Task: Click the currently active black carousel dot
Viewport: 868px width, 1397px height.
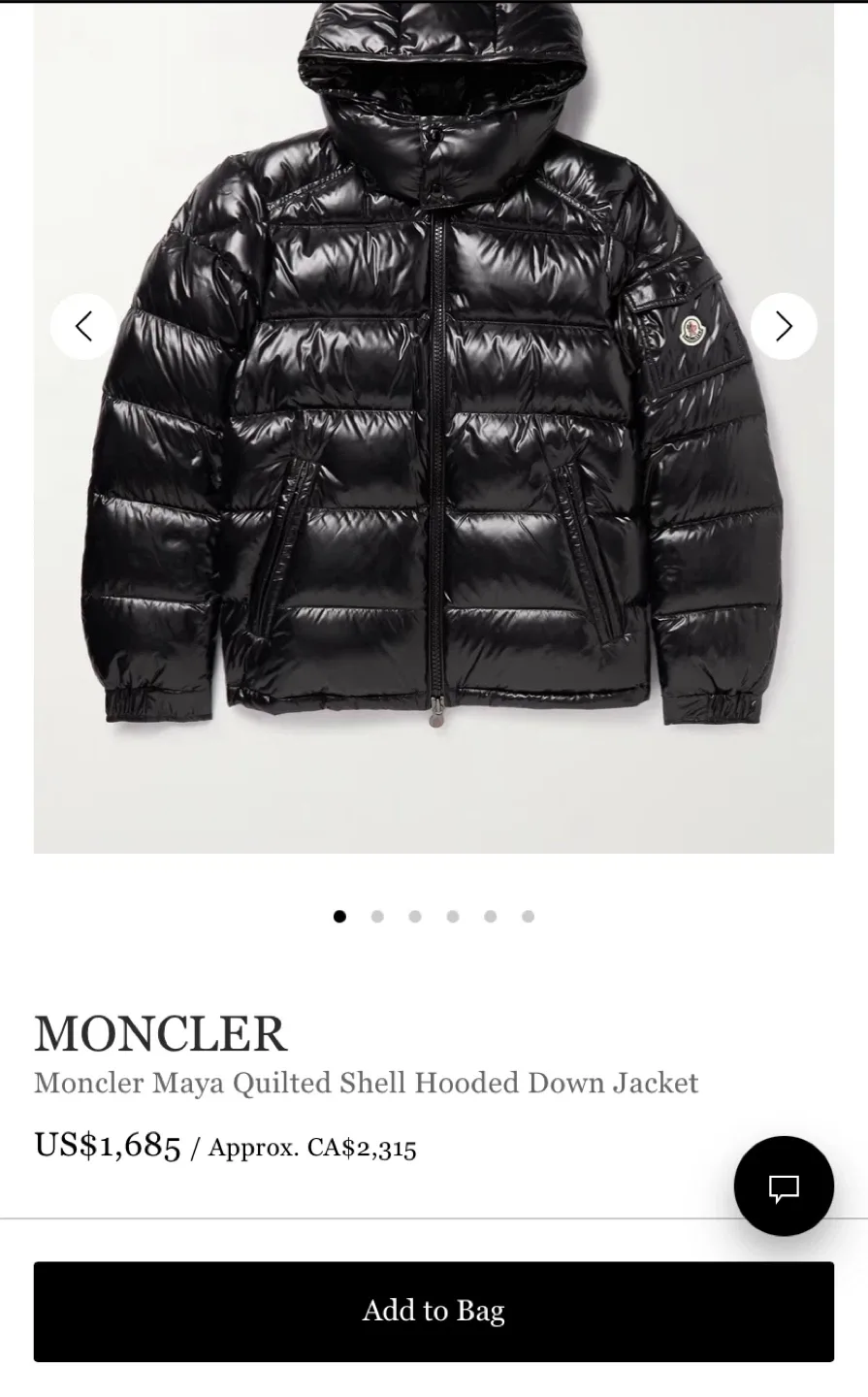Action: [x=339, y=916]
